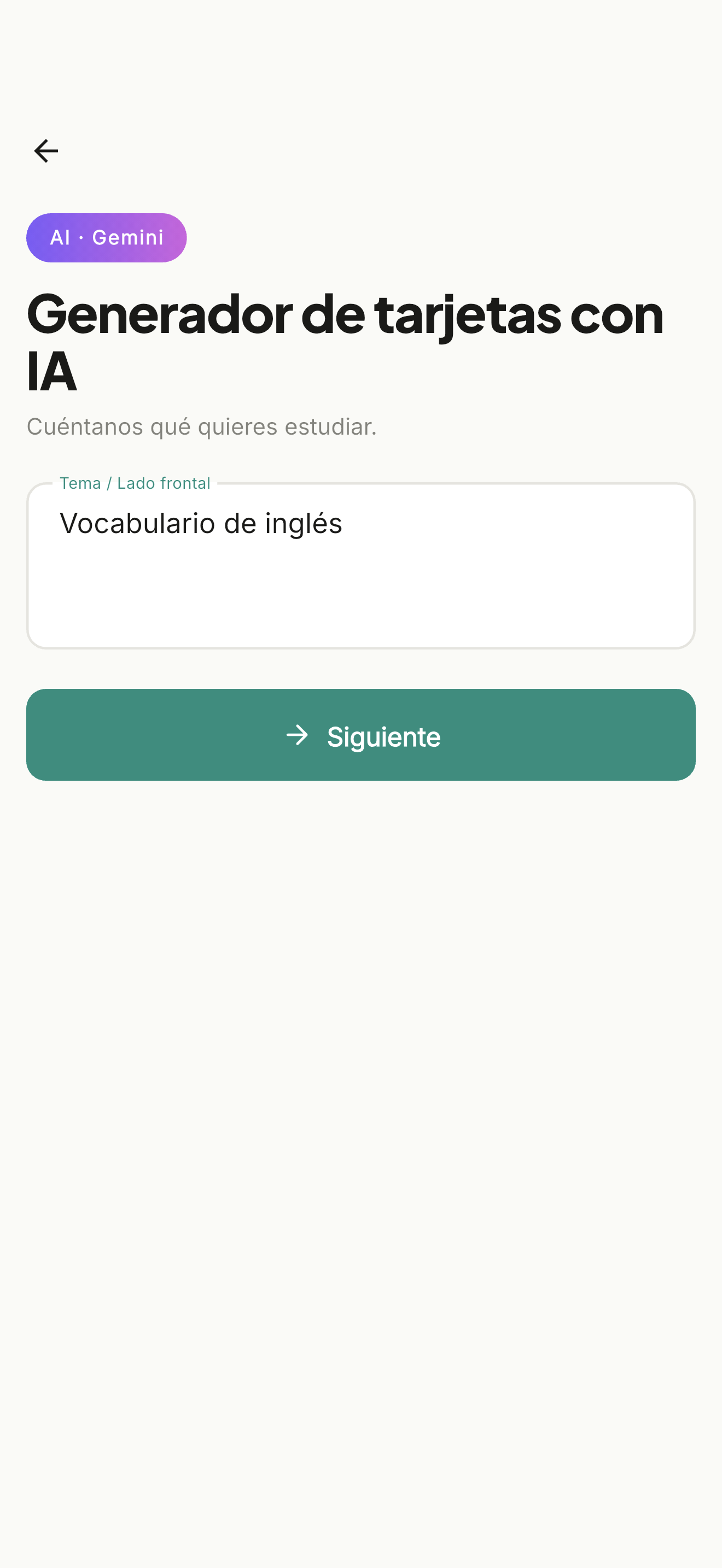Go back with the arrow icon
This screenshot has height=1568, width=722.
pos(45,151)
